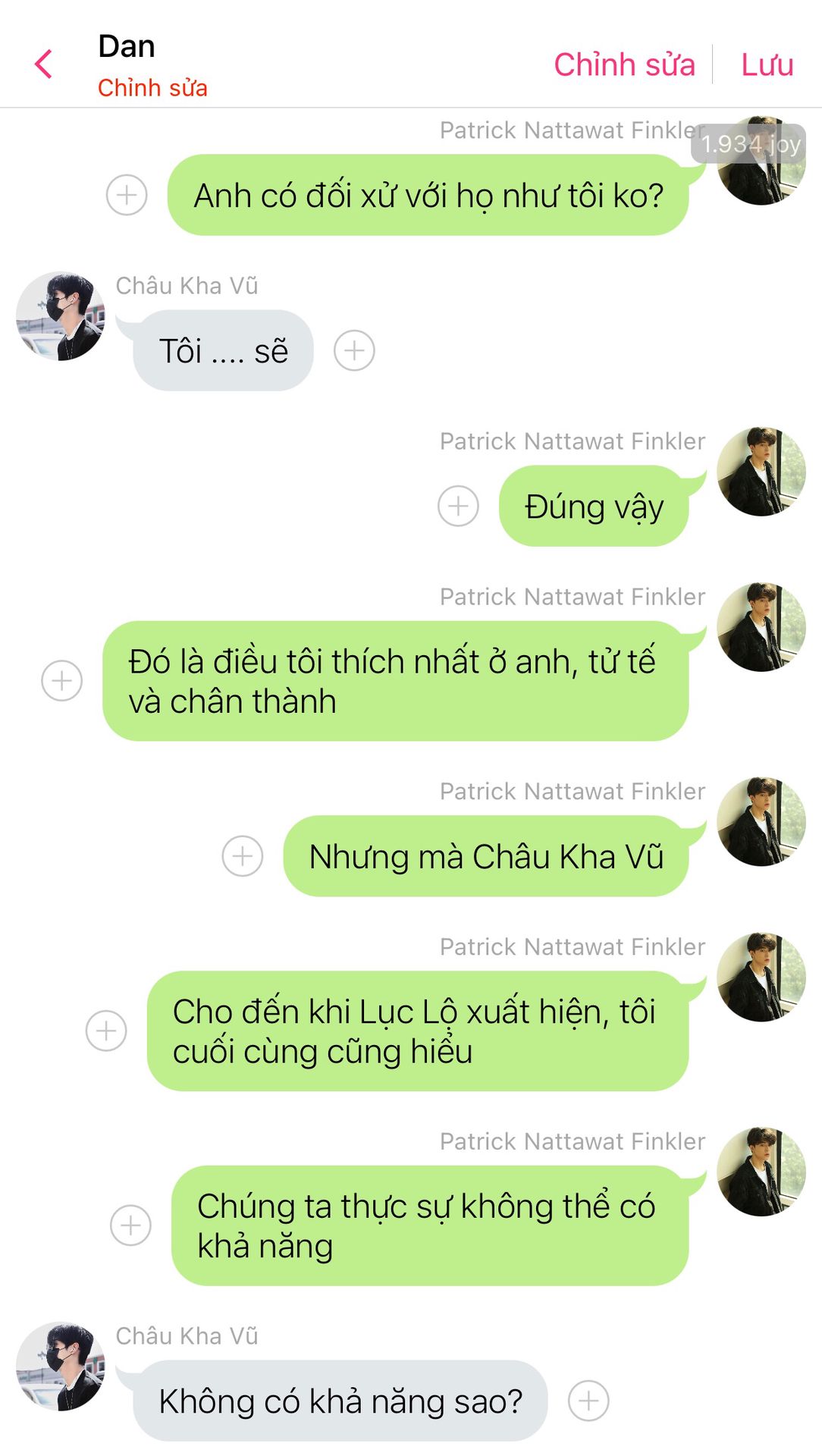
Task: Add after message "Anh có đối xử với họ như tôi ko?"
Action: click(x=127, y=195)
